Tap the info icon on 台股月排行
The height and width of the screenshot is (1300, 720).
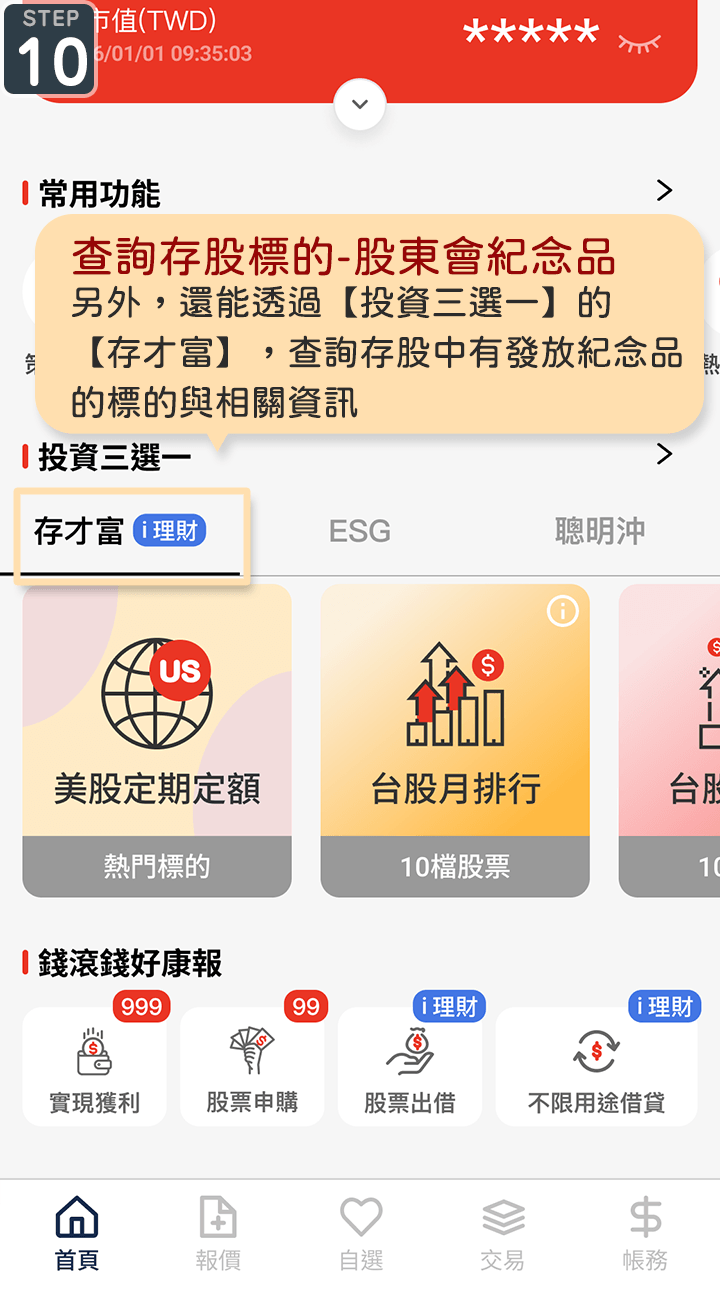(x=563, y=611)
